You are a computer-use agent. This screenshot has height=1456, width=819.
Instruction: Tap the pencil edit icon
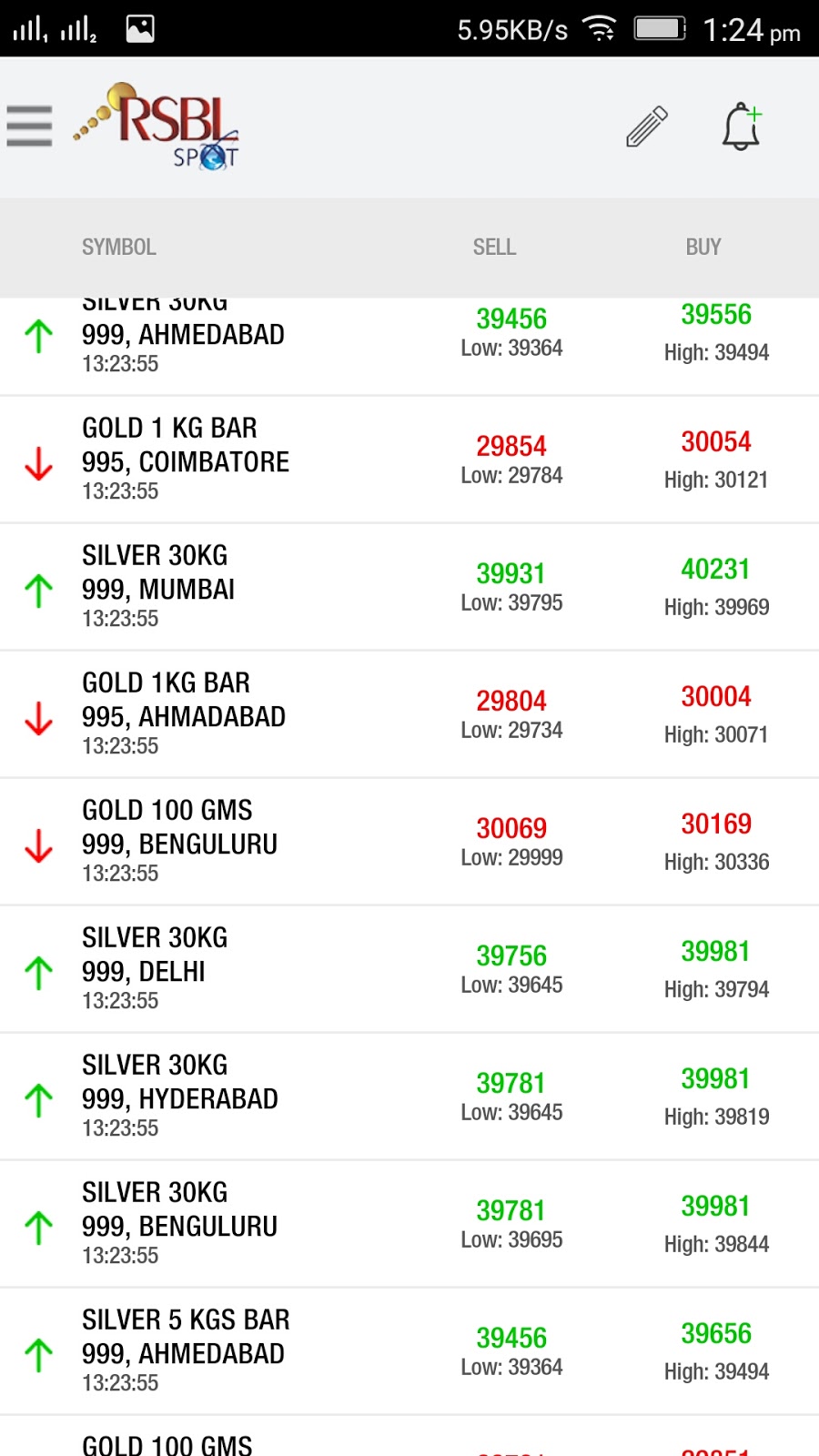click(647, 126)
